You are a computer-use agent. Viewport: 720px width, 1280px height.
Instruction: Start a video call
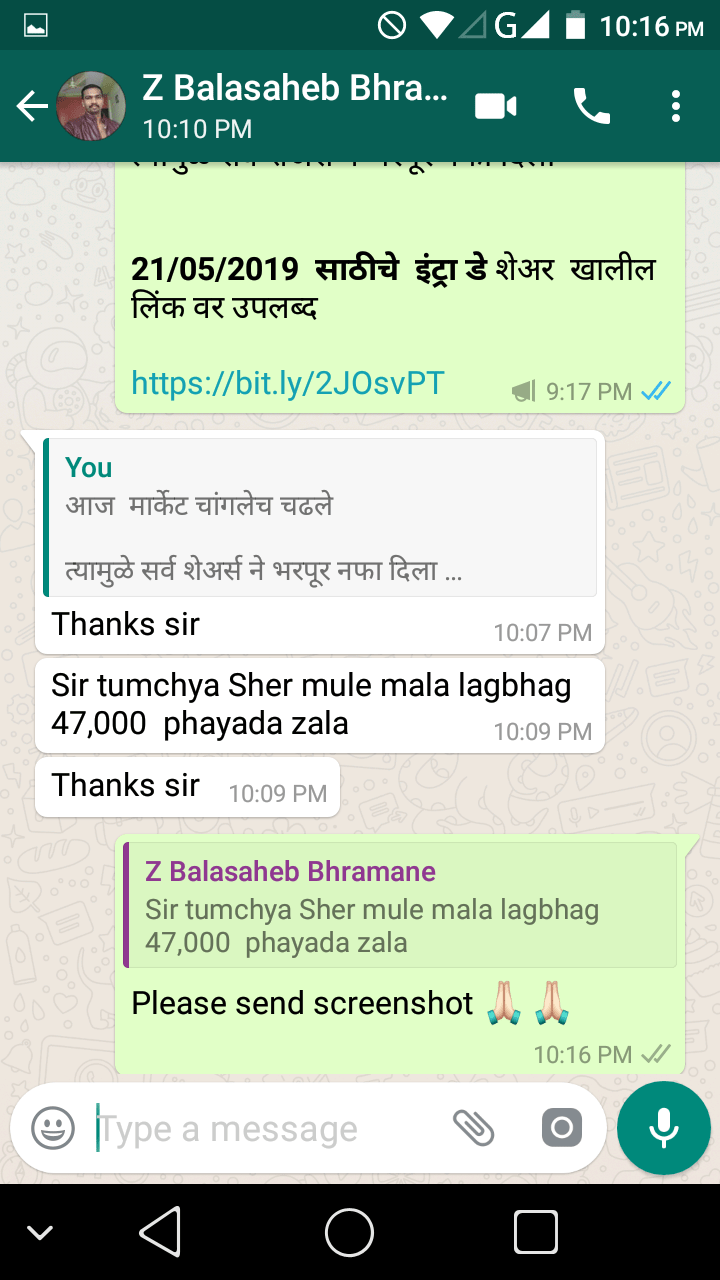tap(496, 106)
